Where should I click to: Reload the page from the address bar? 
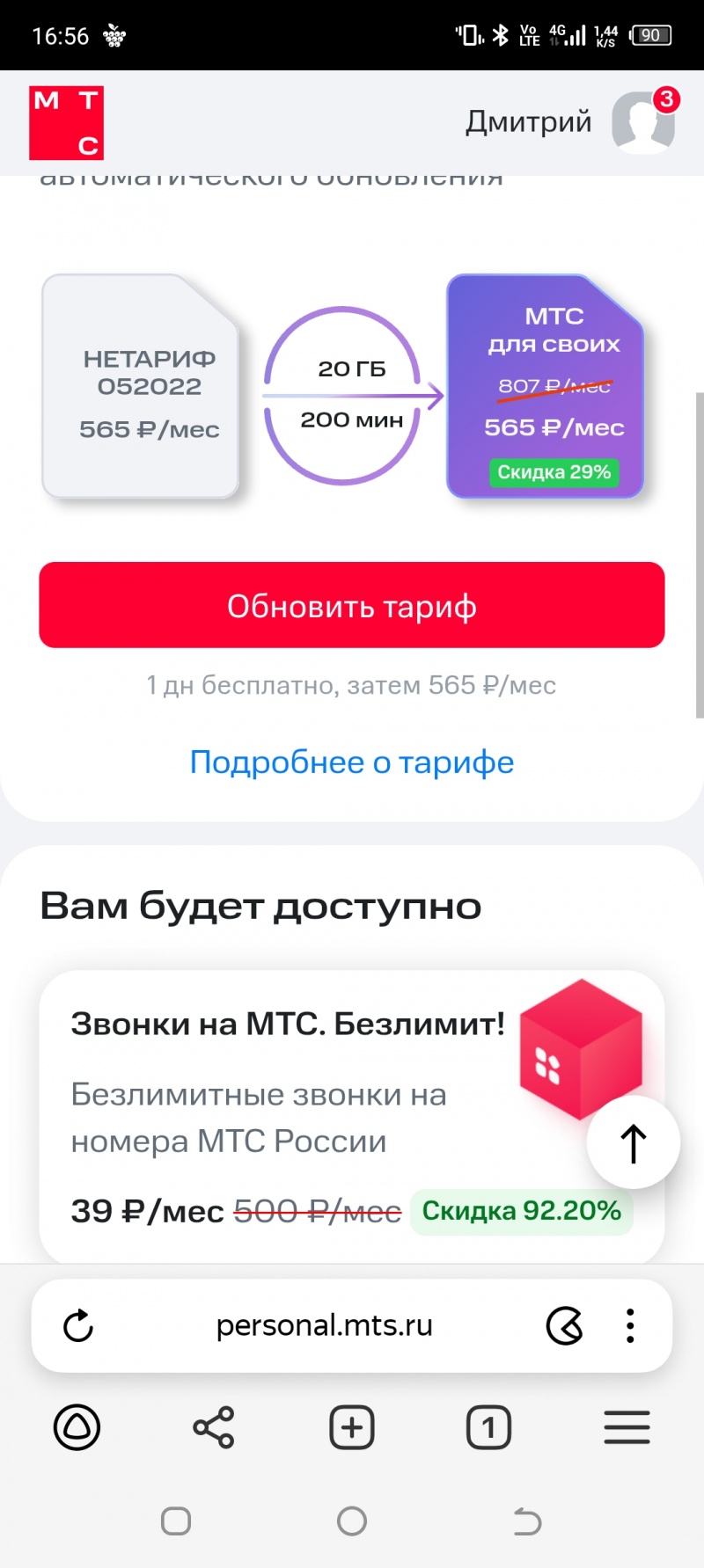click(x=78, y=1326)
